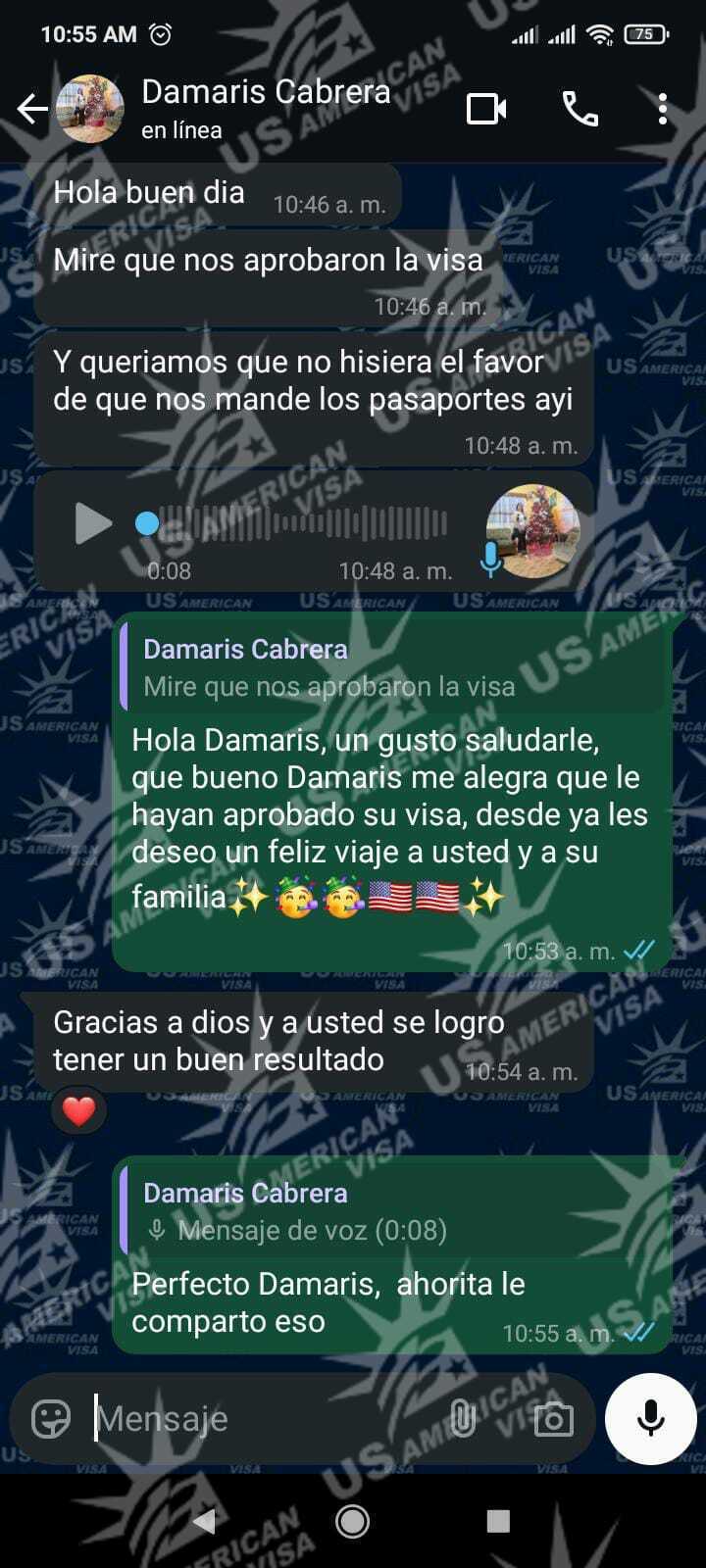
Task: Attach a file with the paperclip
Action: point(463,1418)
